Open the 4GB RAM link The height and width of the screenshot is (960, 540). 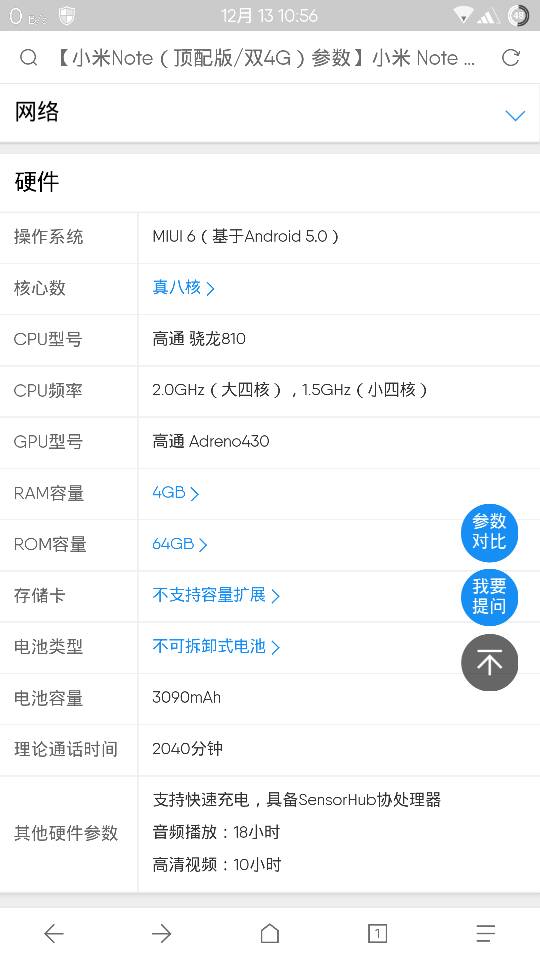(x=176, y=492)
